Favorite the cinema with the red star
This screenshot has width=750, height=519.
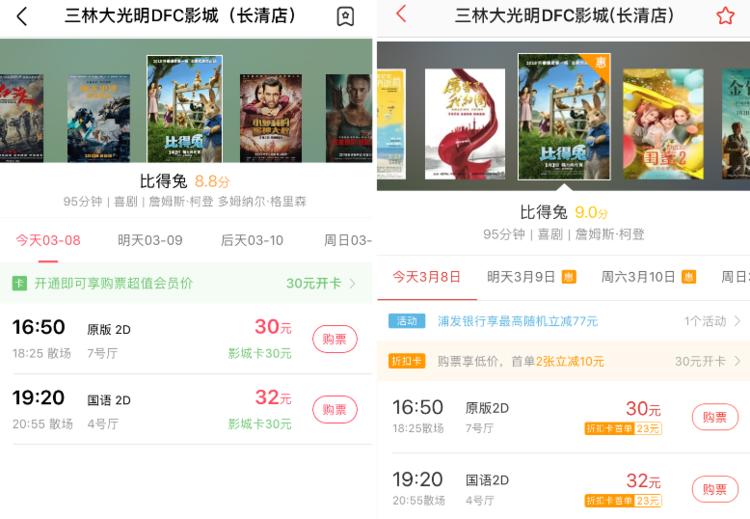tap(725, 16)
